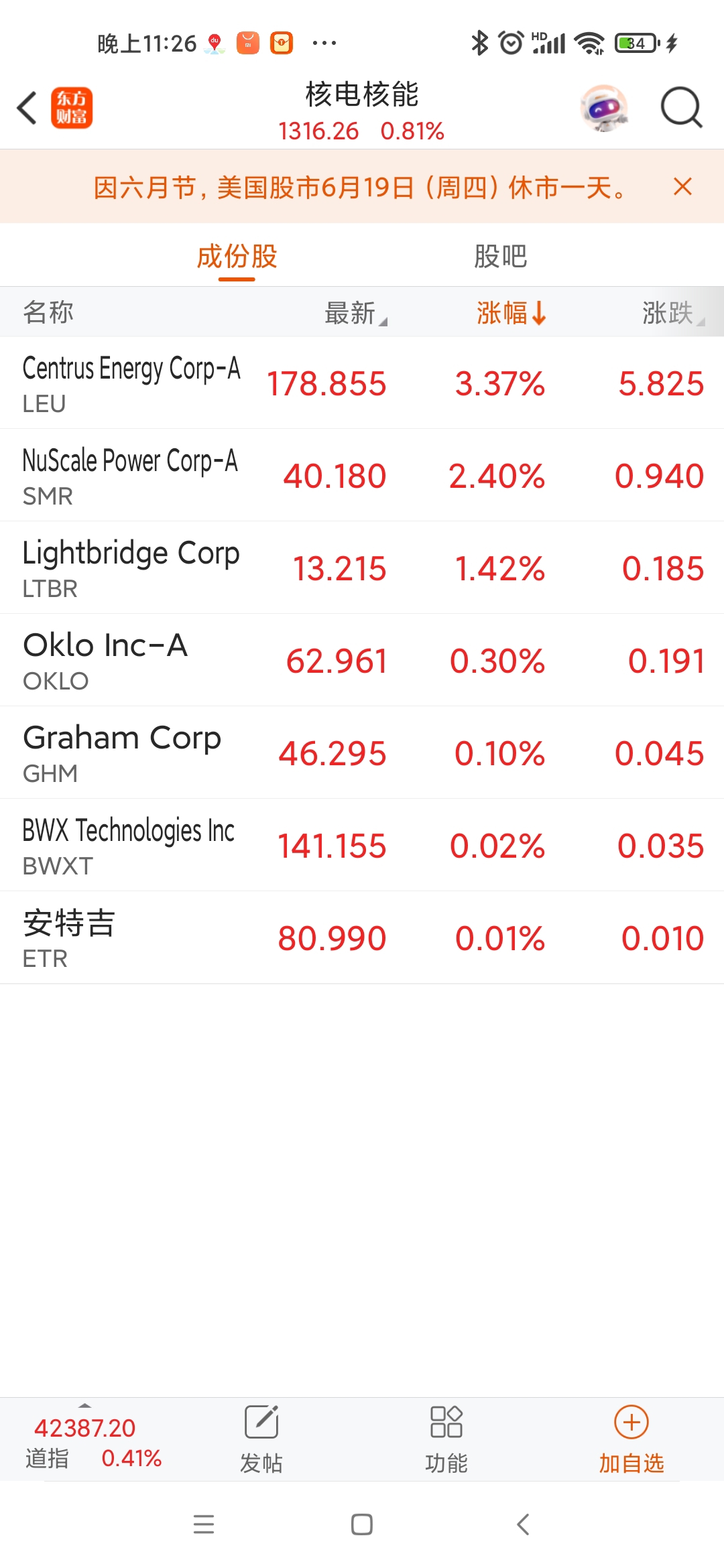Image resolution: width=724 pixels, height=1568 pixels.
Task: Open 安特吉 ETR stock
Action: [x=362, y=937]
